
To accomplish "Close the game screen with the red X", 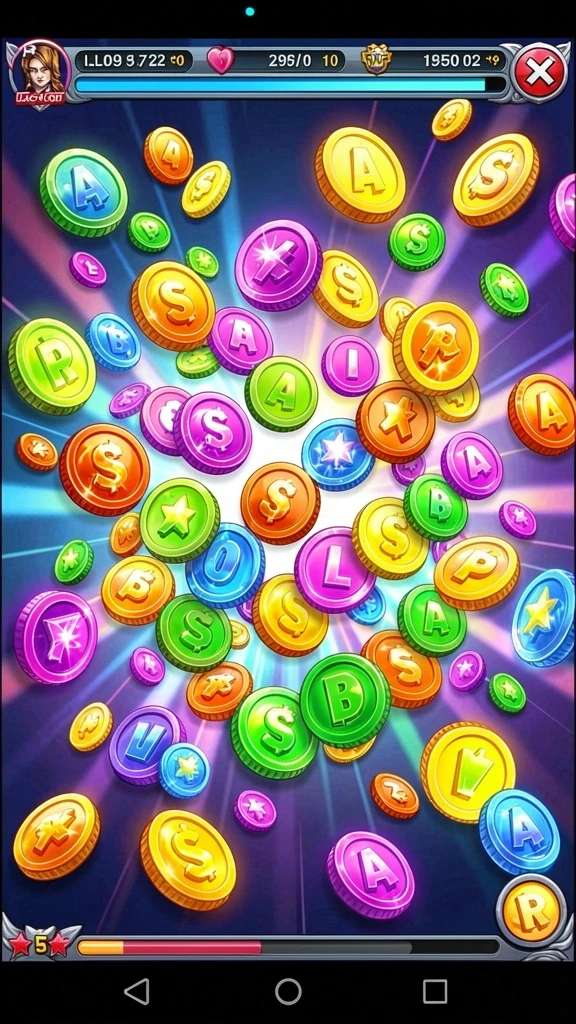I will pyautogui.click(x=539, y=74).
